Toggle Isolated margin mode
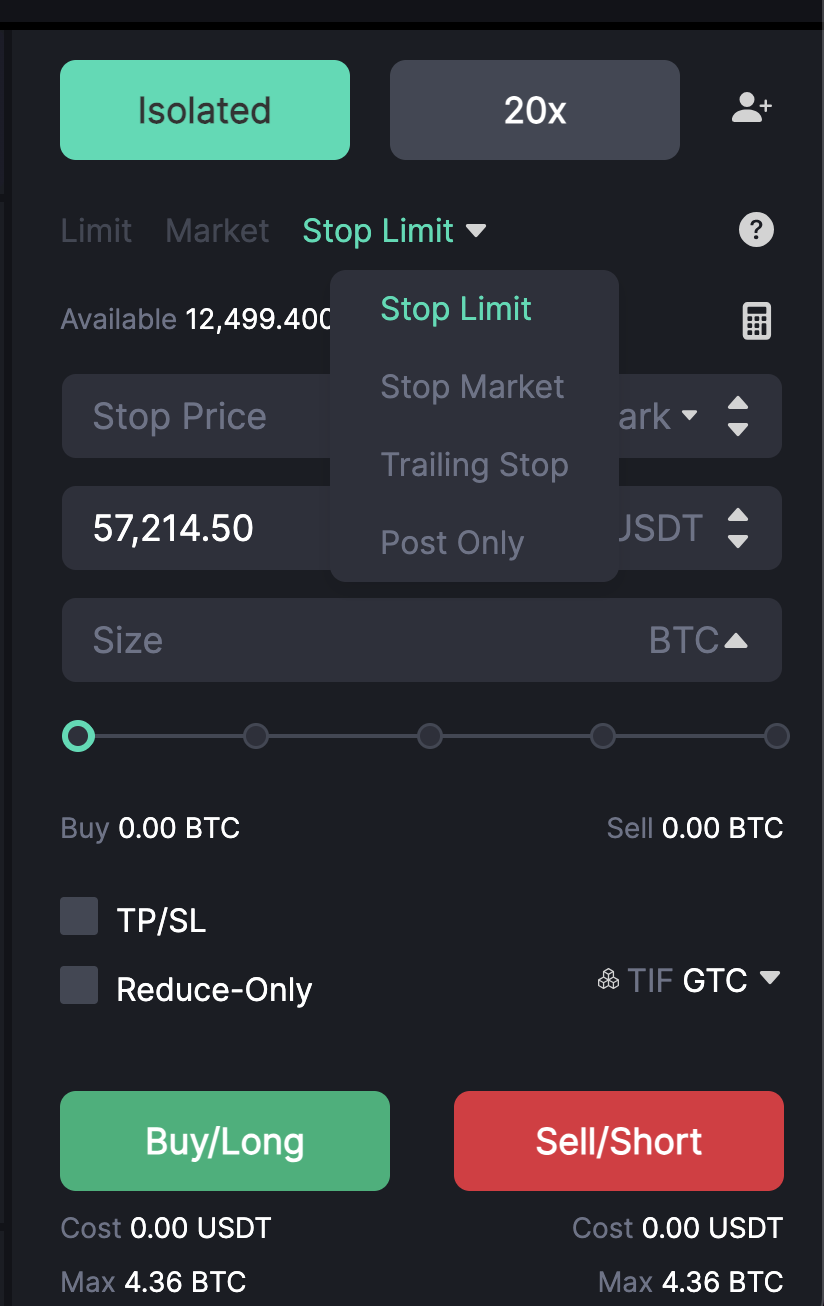824x1306 pixels. pos(204,110)
